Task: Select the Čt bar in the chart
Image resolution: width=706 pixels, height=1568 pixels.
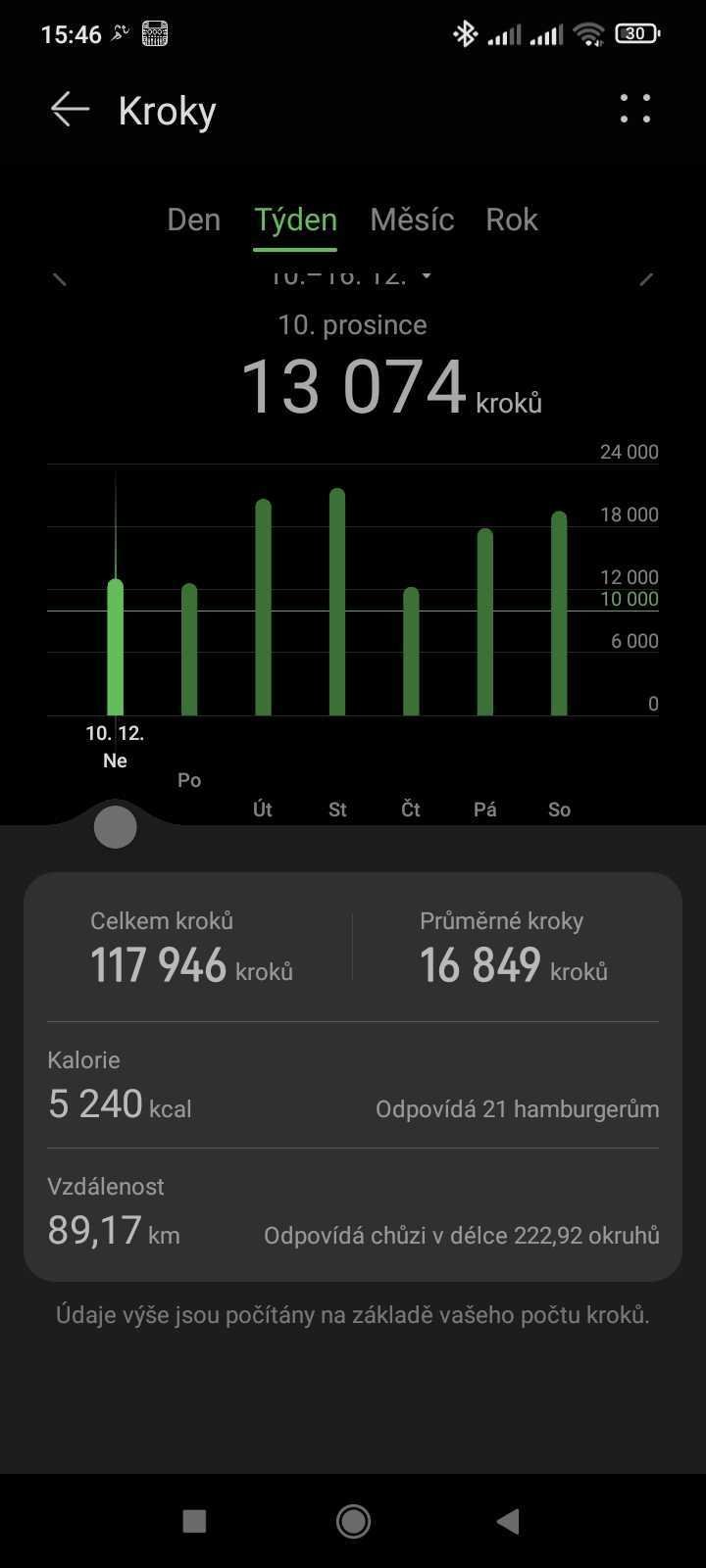Action: pyautogui.click(x=411, y=651)
